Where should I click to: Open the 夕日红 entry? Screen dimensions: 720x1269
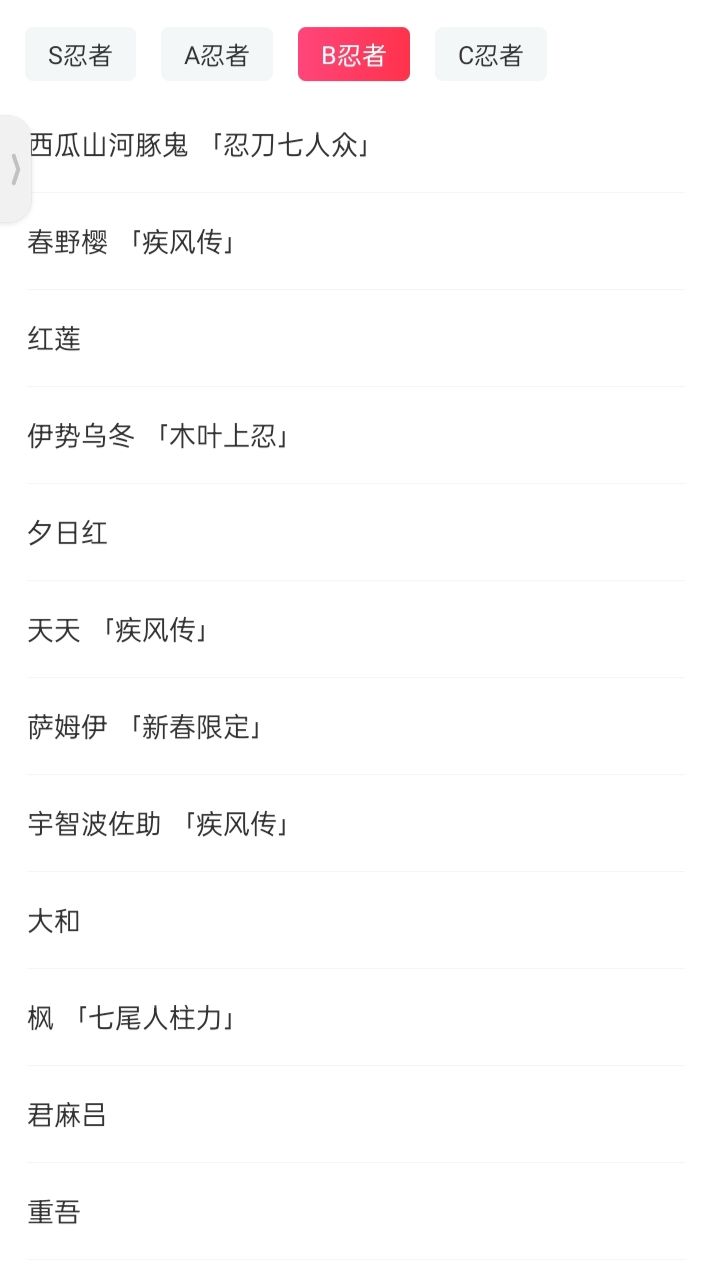tap(356, 533)
